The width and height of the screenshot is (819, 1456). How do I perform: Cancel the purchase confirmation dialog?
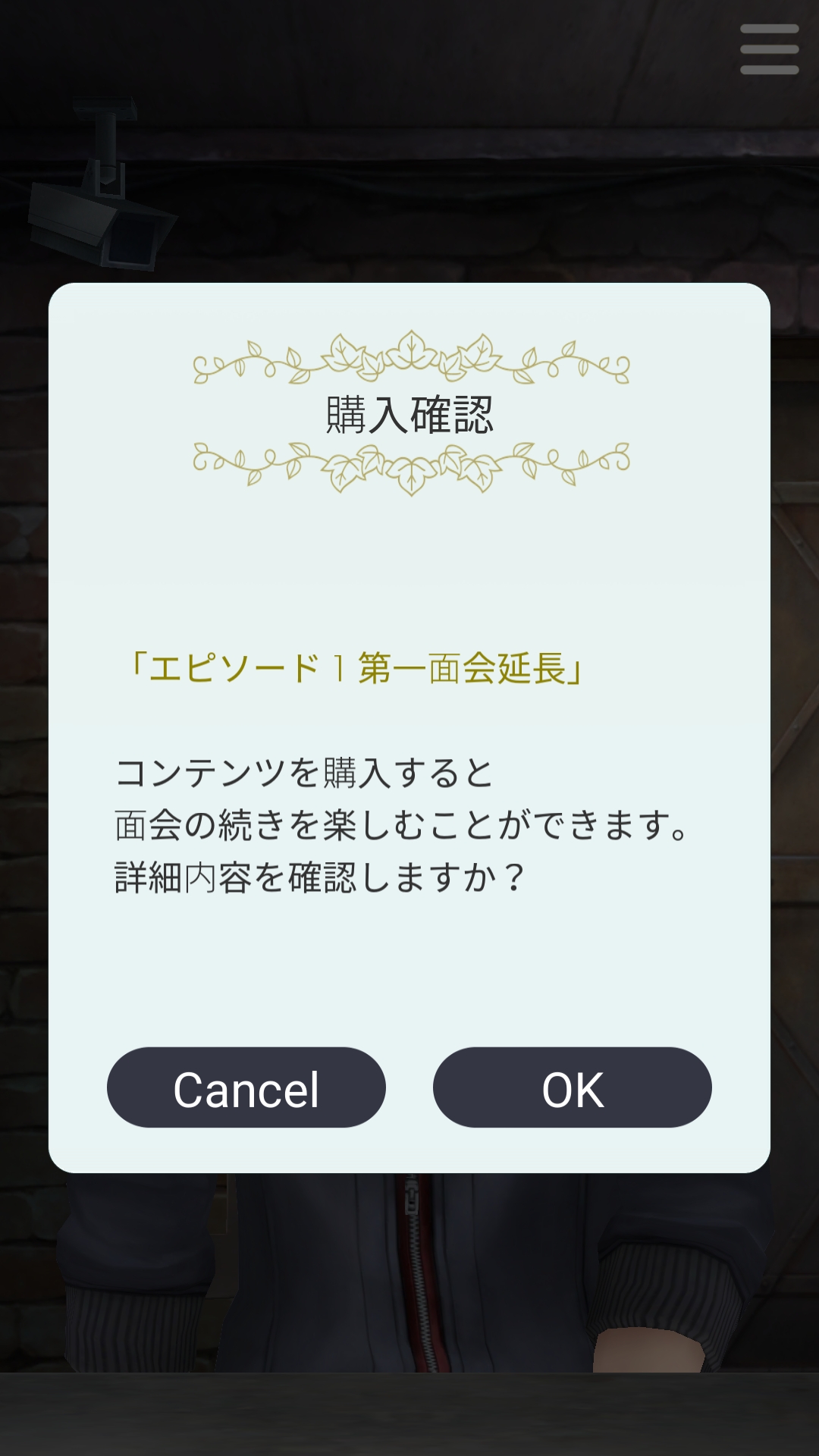(x=246, y=1087)
